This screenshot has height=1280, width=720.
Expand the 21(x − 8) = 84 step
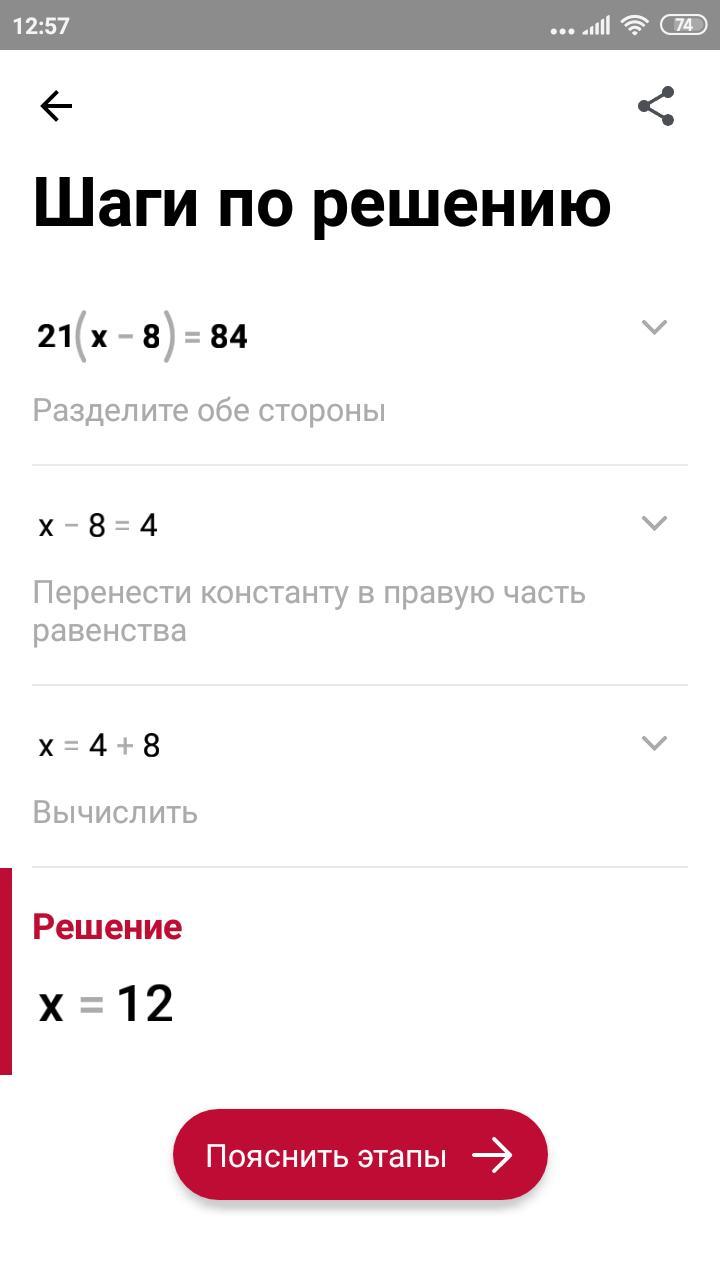pos(654,327)
